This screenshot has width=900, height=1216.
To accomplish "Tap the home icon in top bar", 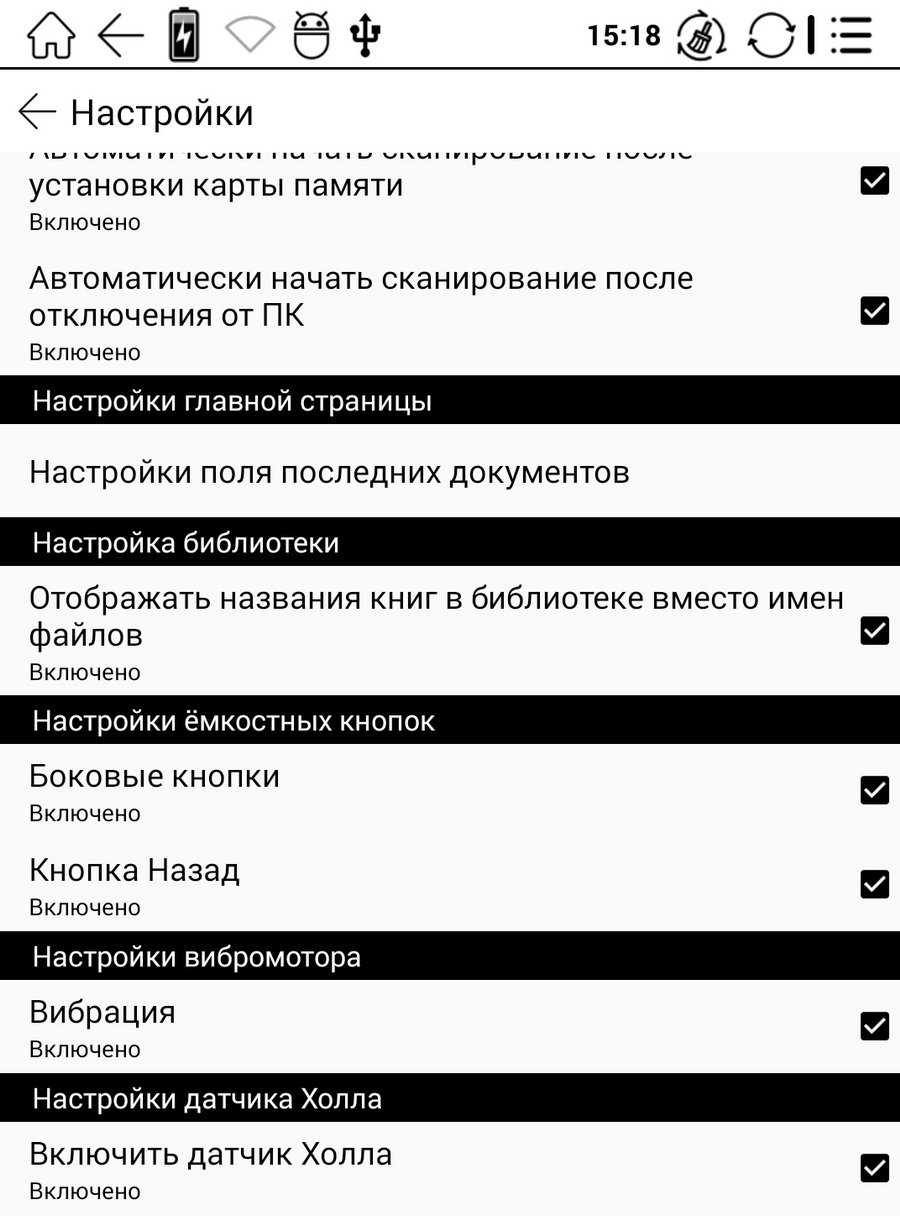I will tap(50, 37).
